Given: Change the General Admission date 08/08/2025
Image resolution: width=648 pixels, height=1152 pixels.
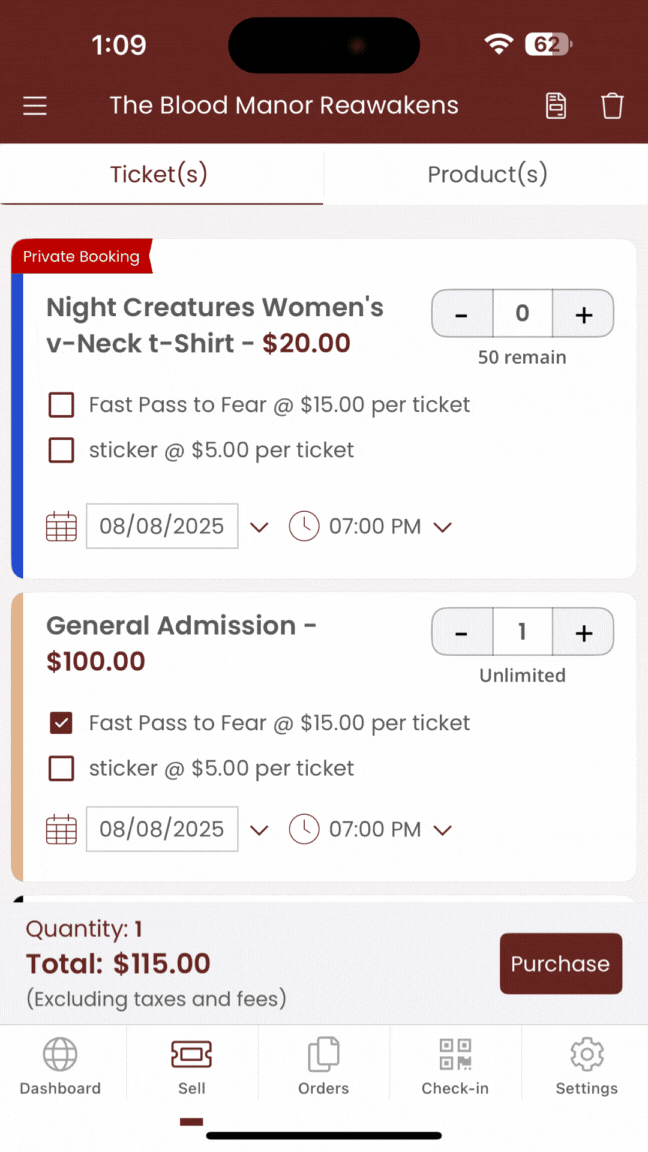Looking at the screenshot, I should pyautogui.click(x=162, y=829).
